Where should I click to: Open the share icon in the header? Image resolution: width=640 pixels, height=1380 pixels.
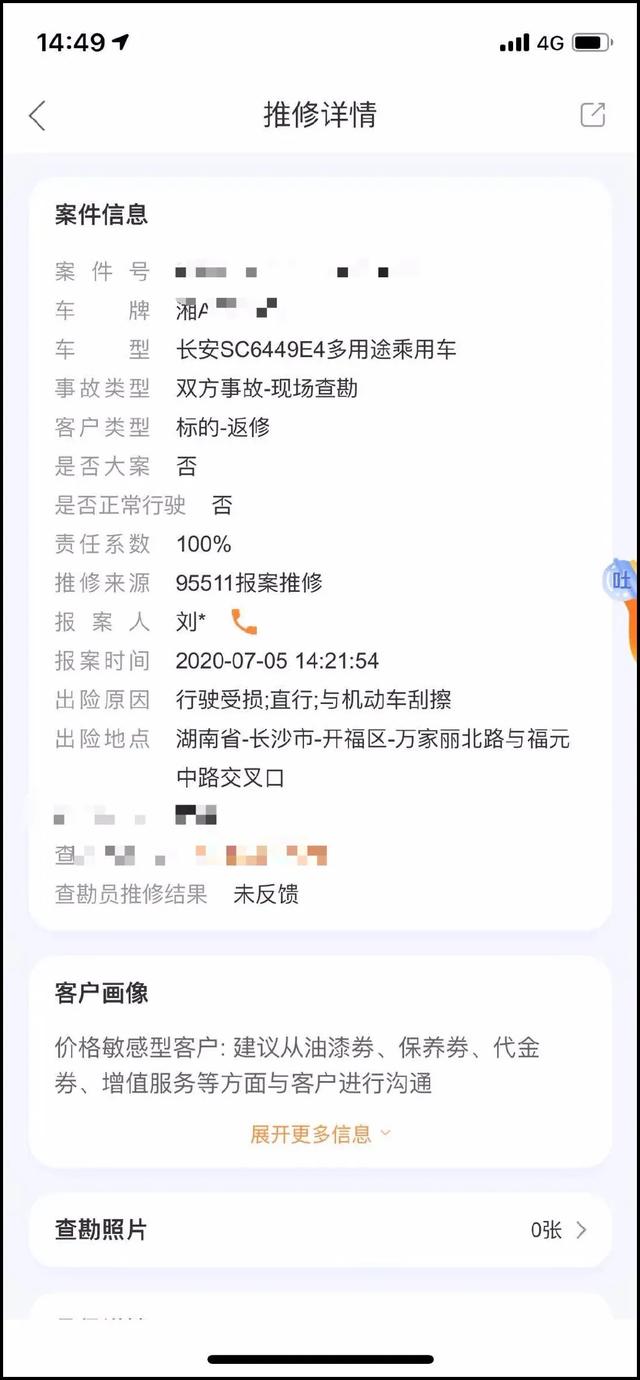[592, 115]
